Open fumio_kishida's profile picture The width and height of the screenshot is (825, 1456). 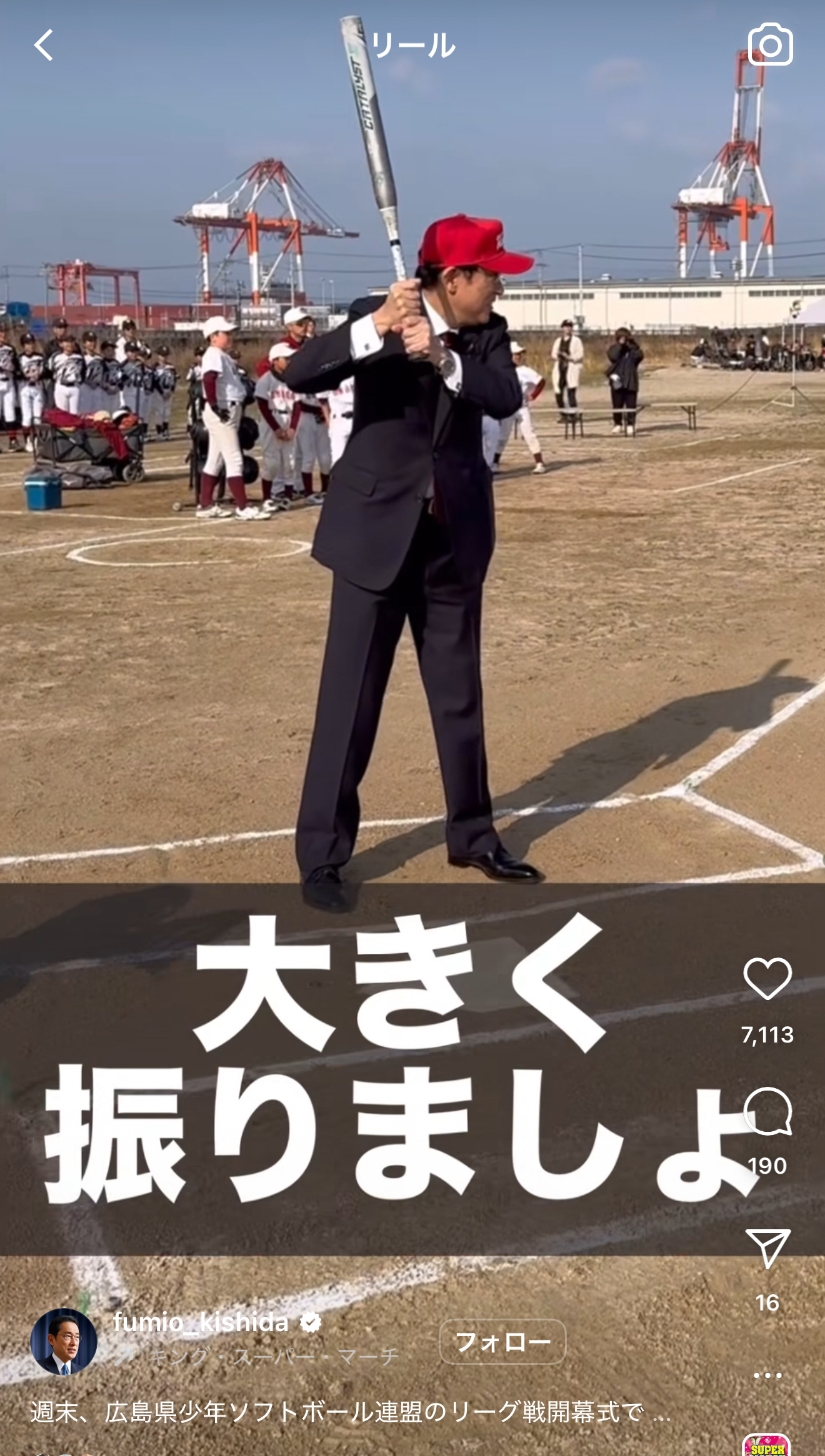click(x=64, y=1341)
